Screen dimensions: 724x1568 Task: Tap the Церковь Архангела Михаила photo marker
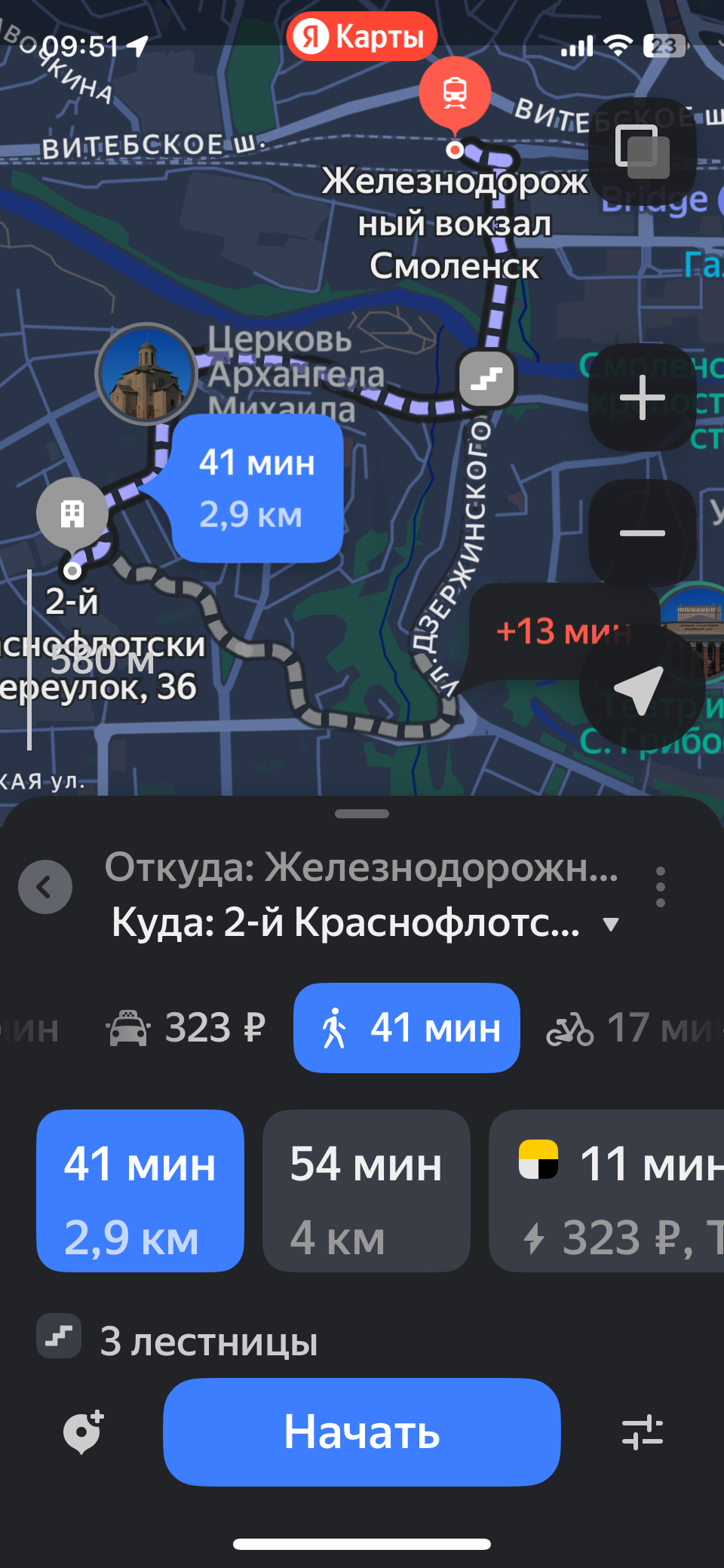click(146, 374)
